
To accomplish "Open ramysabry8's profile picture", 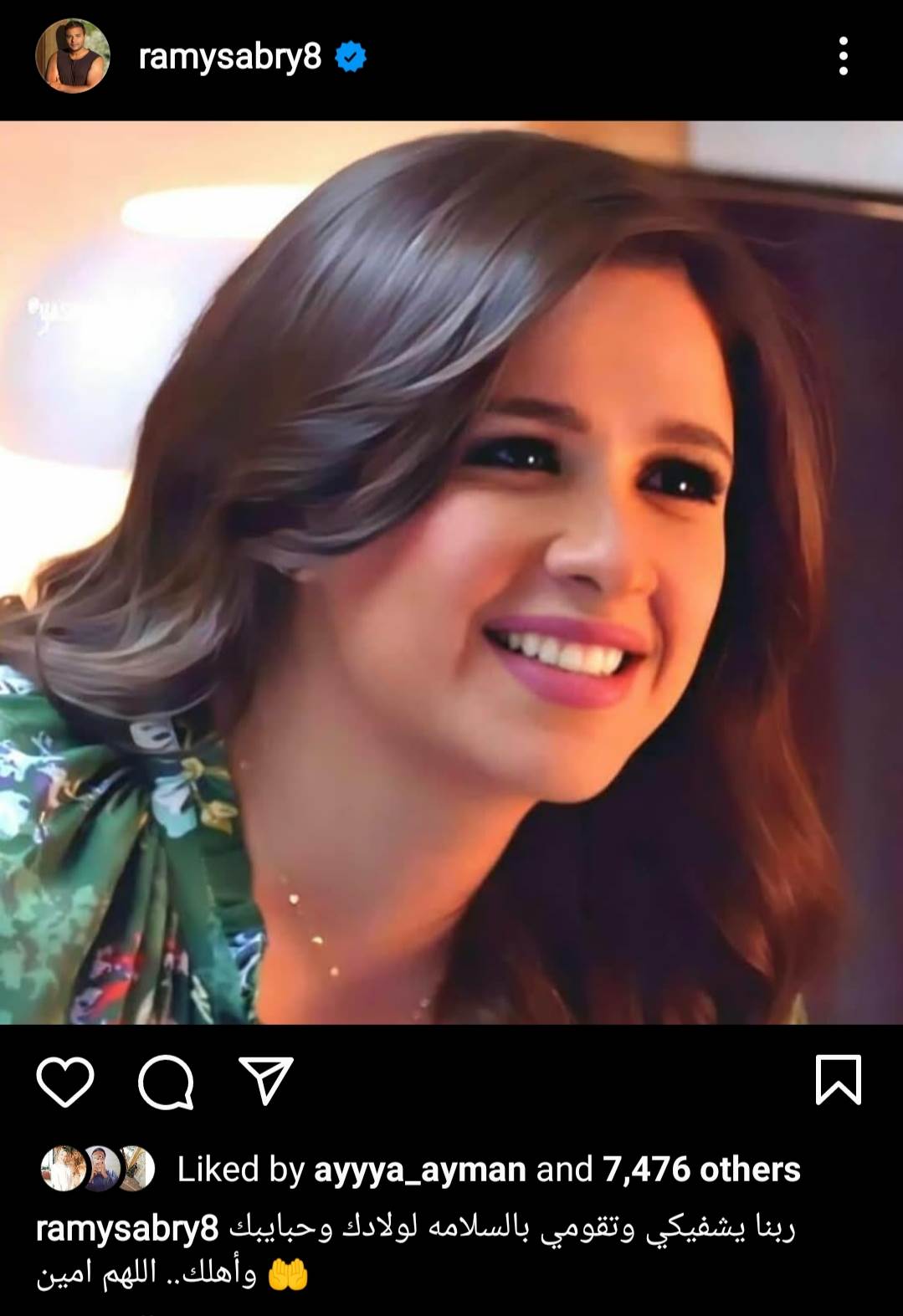I will pos(73,56).
